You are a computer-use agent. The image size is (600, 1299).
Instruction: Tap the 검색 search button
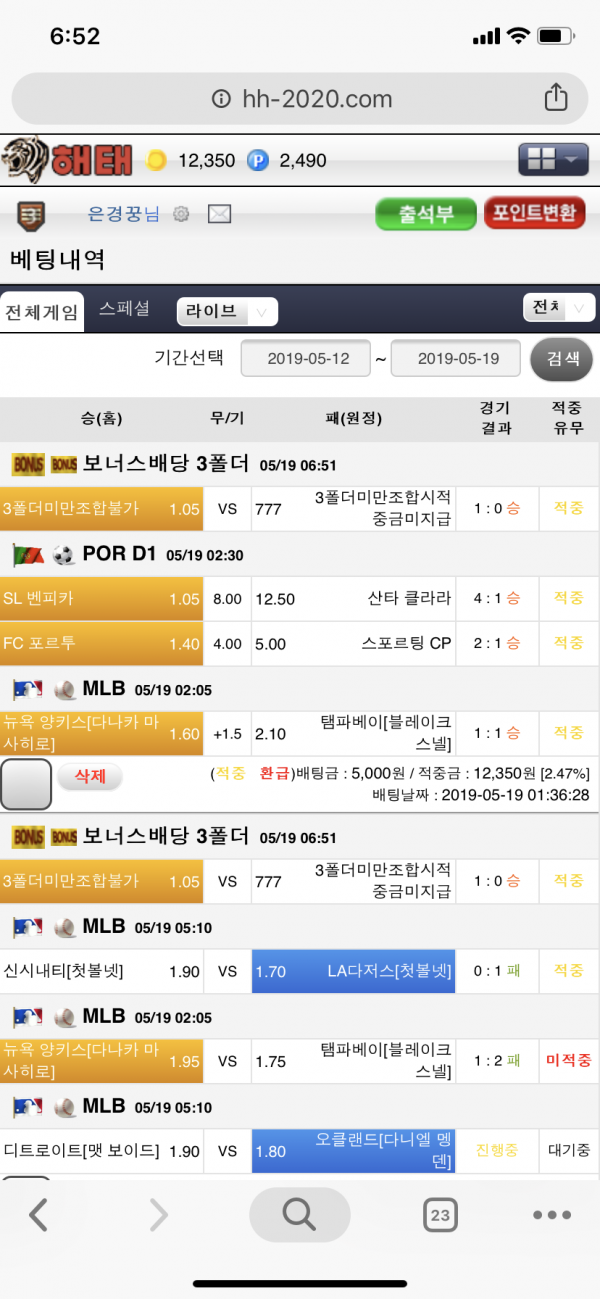(x=561, y=359)
